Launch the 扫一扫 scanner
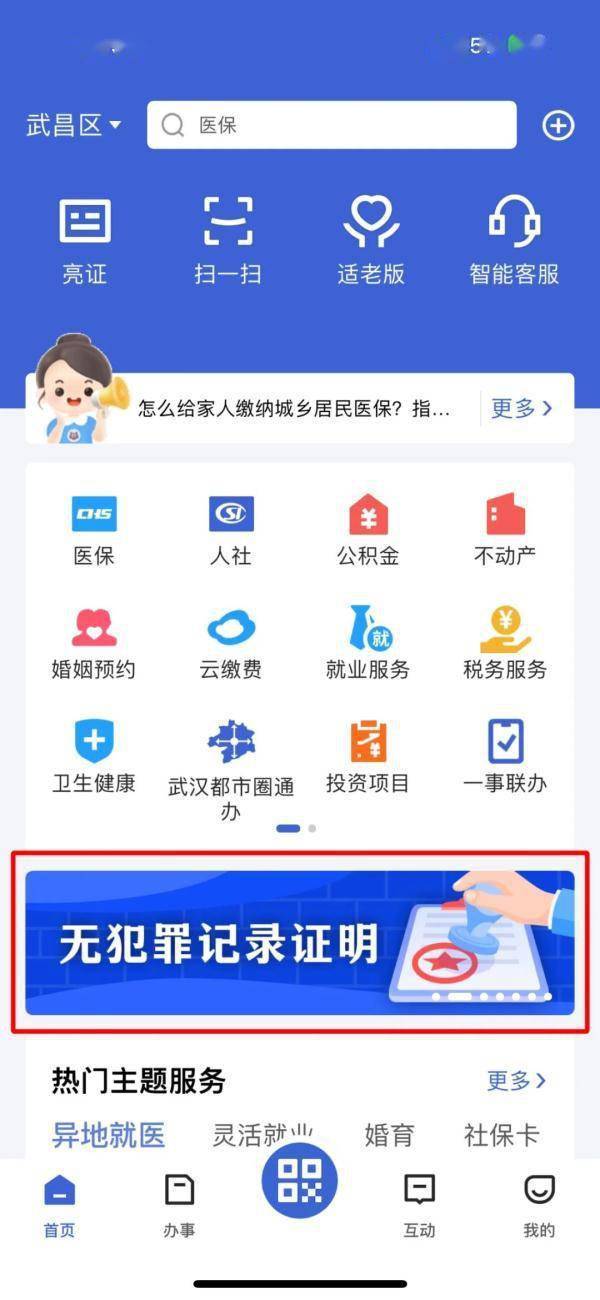600x1300 pixels. tap(228, 240)
